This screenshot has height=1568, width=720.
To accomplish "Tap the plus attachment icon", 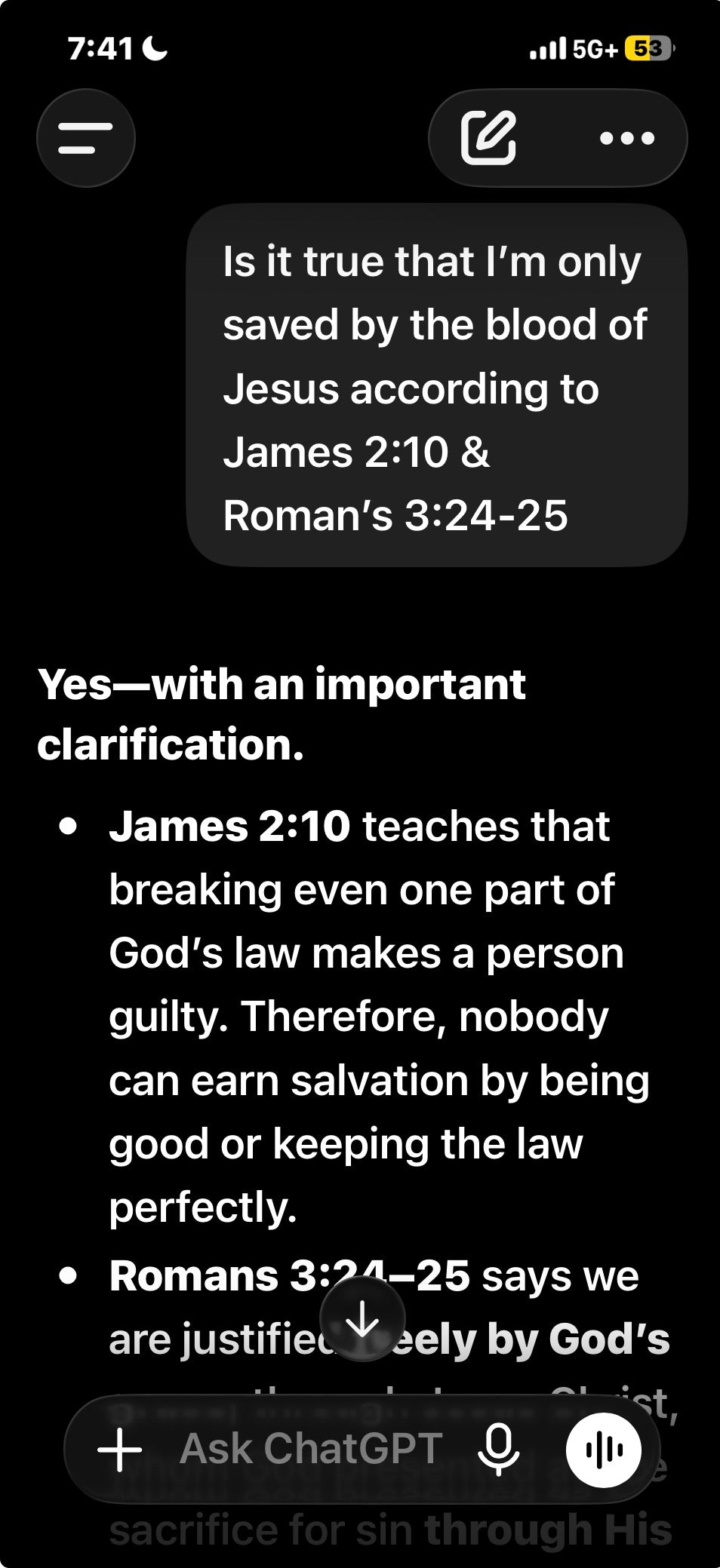I will click(120, 1450).
